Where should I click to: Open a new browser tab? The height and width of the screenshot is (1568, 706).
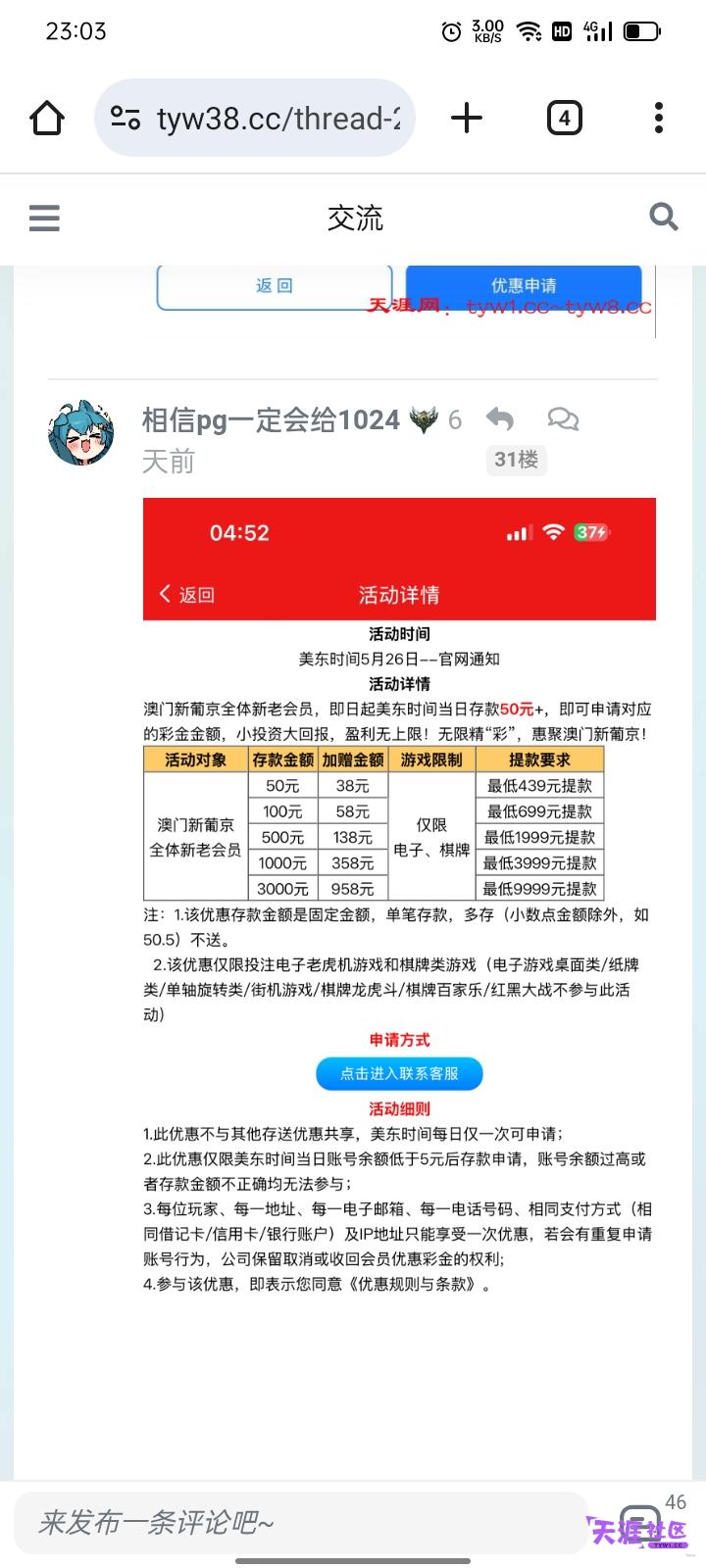pos(467,119)
